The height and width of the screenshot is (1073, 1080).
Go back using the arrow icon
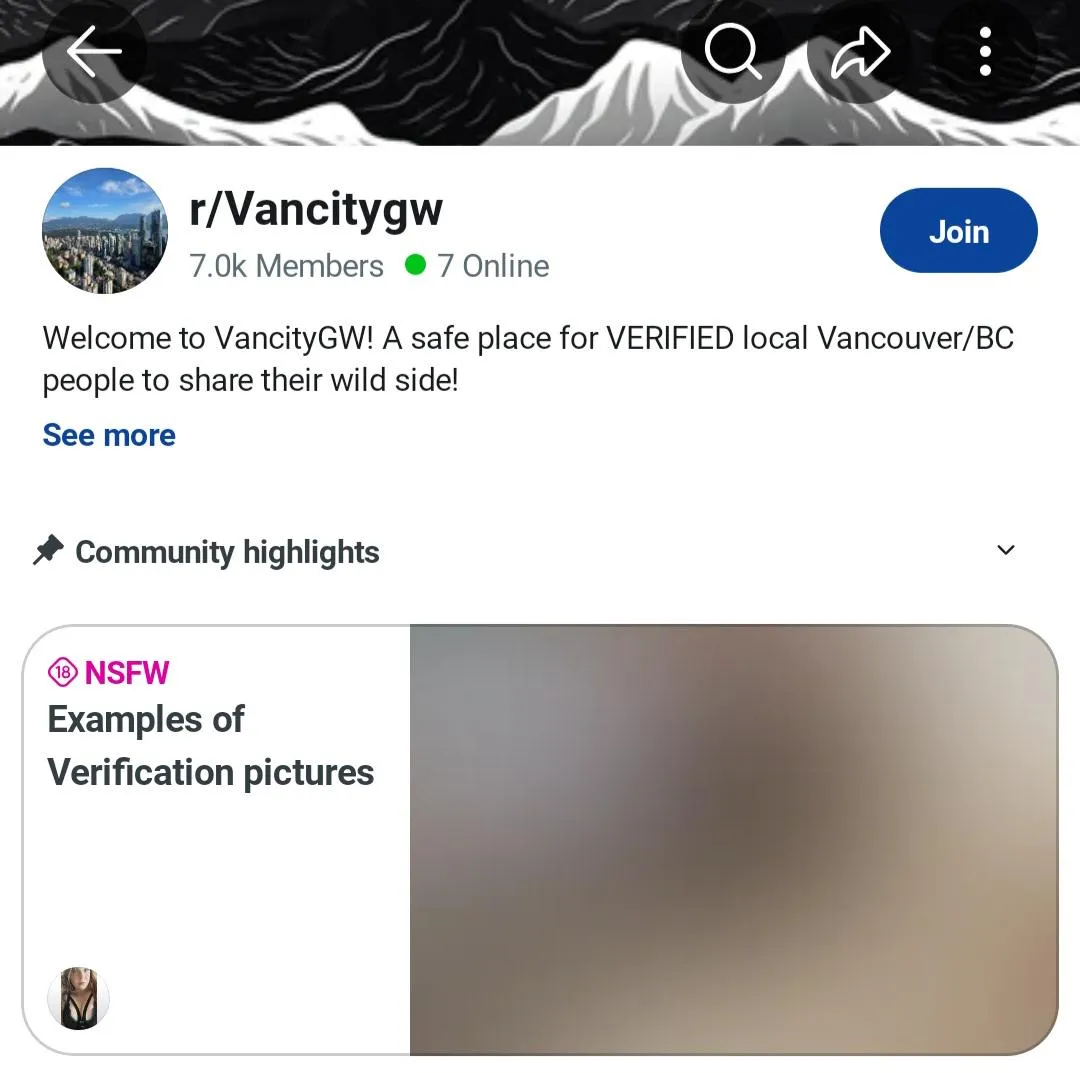(x=95, y=51)
